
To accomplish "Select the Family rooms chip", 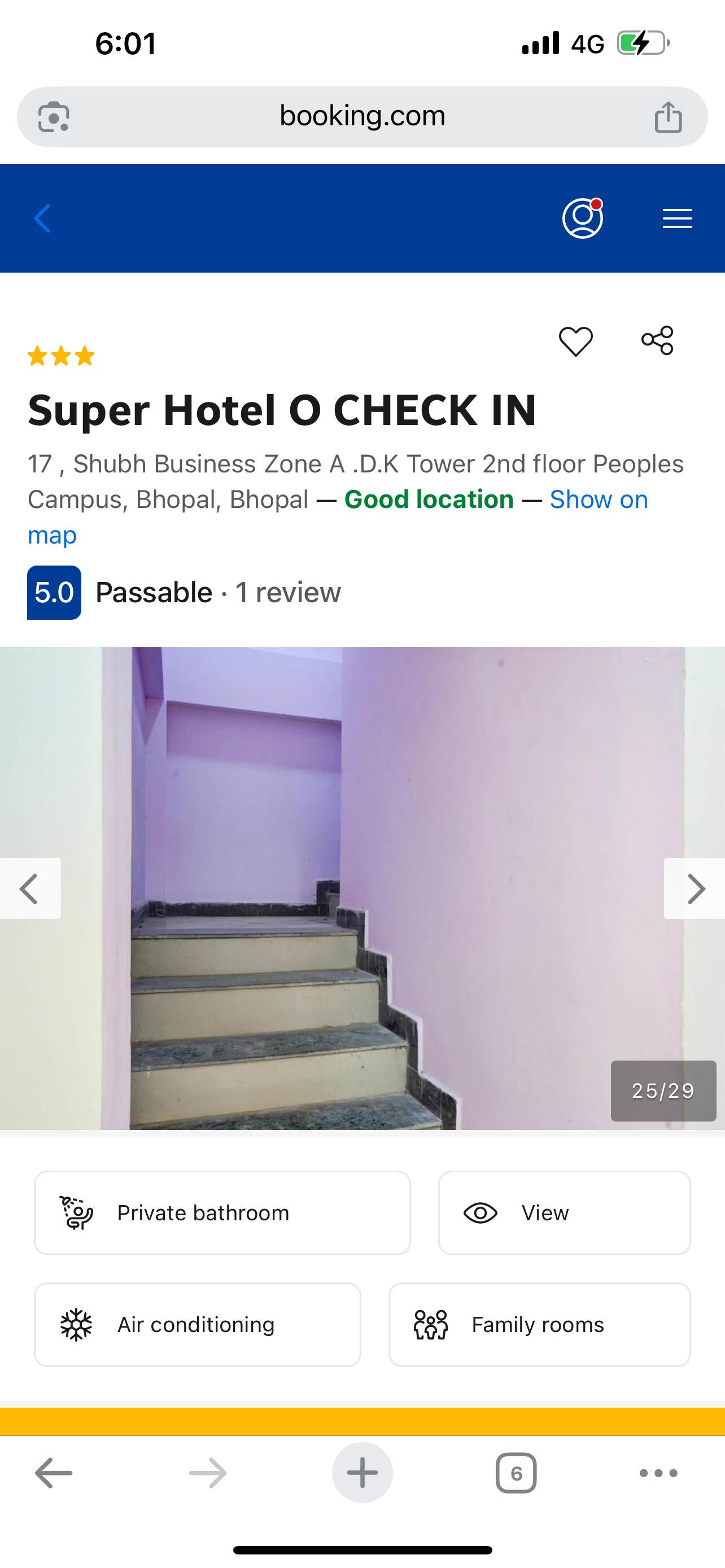I will point(539,1325).
